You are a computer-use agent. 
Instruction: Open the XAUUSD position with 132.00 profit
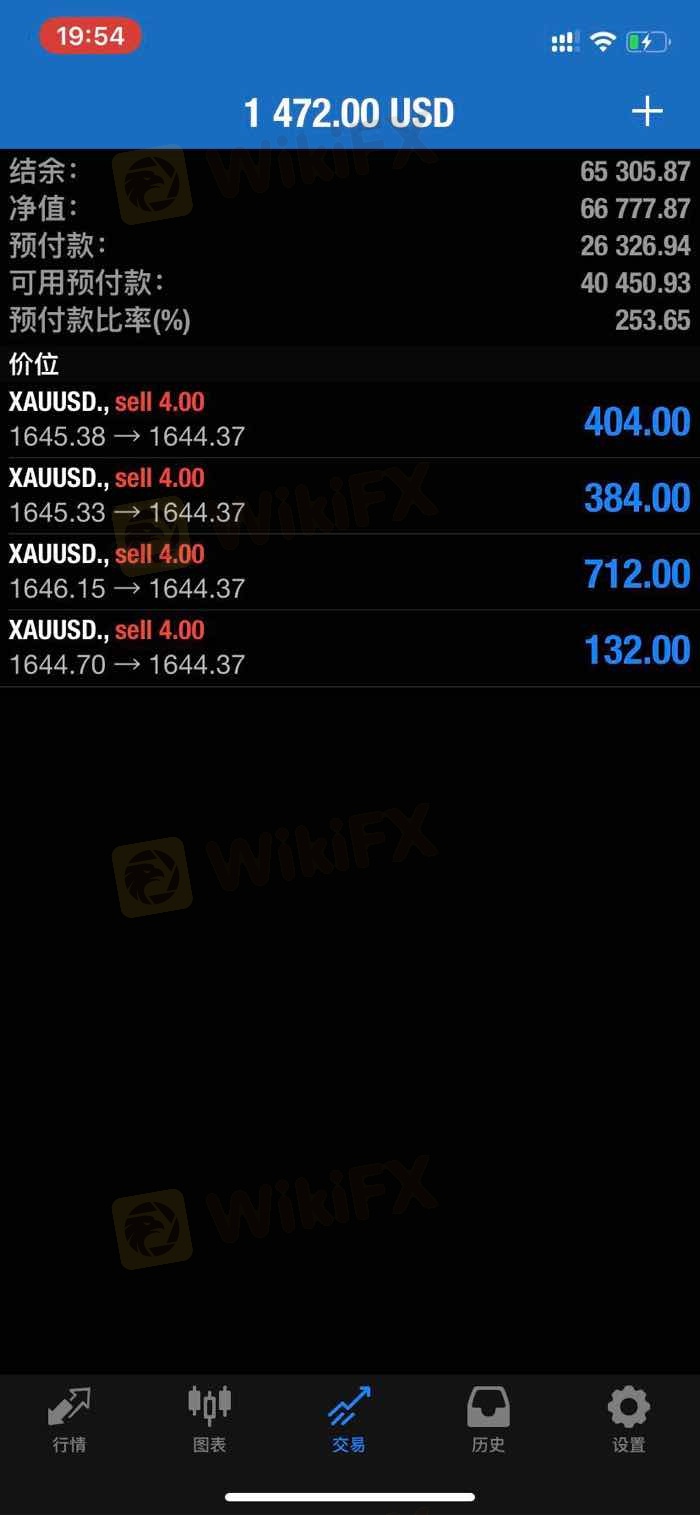[350, 648]
